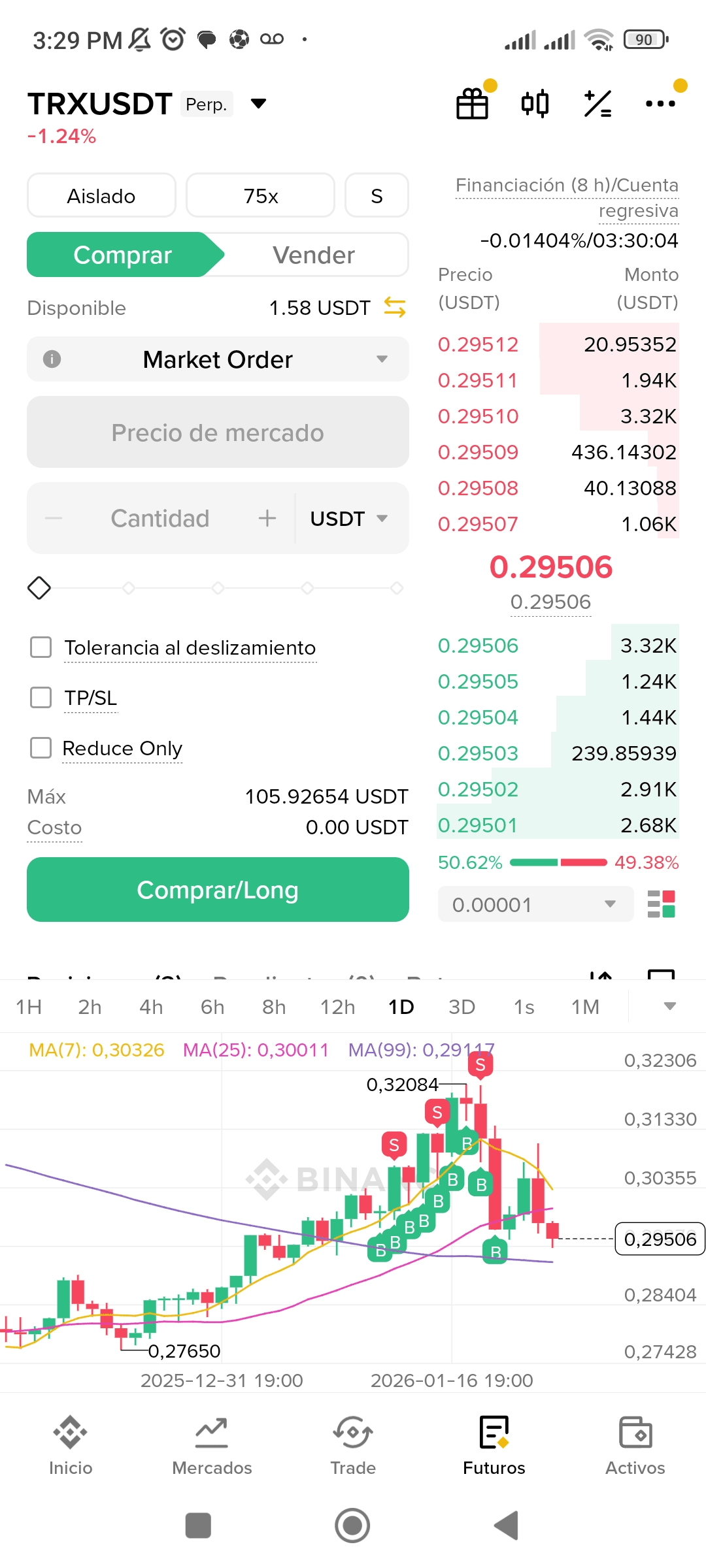Tick the TP/SL checkbox

tap(41, 697)
